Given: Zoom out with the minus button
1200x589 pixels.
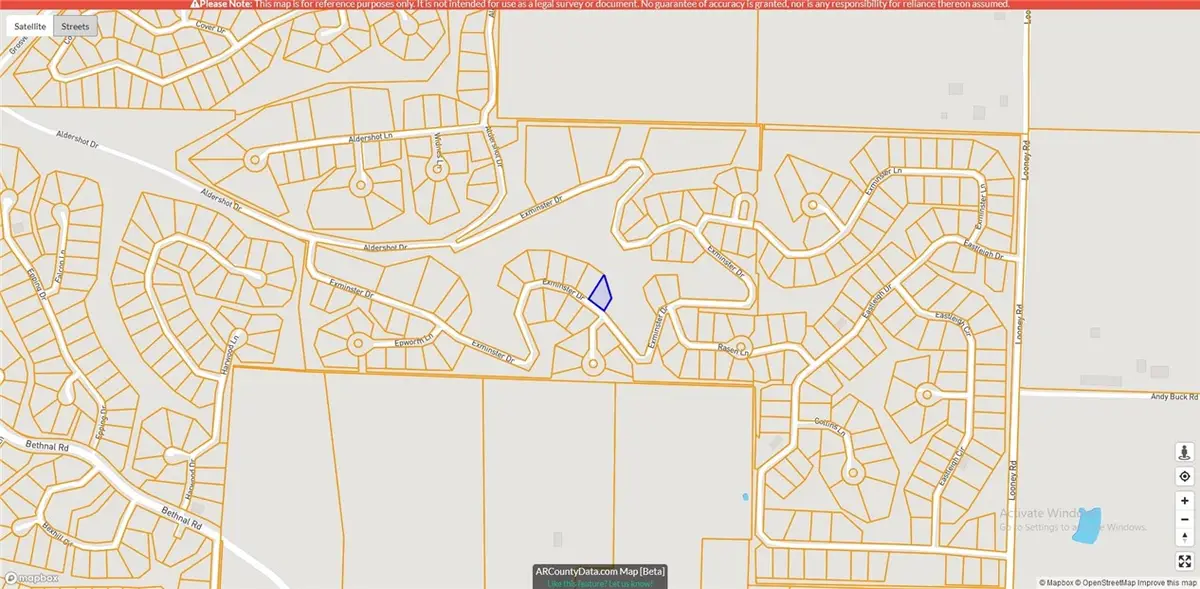Looking at the screenshot, I should [1184, 519].
